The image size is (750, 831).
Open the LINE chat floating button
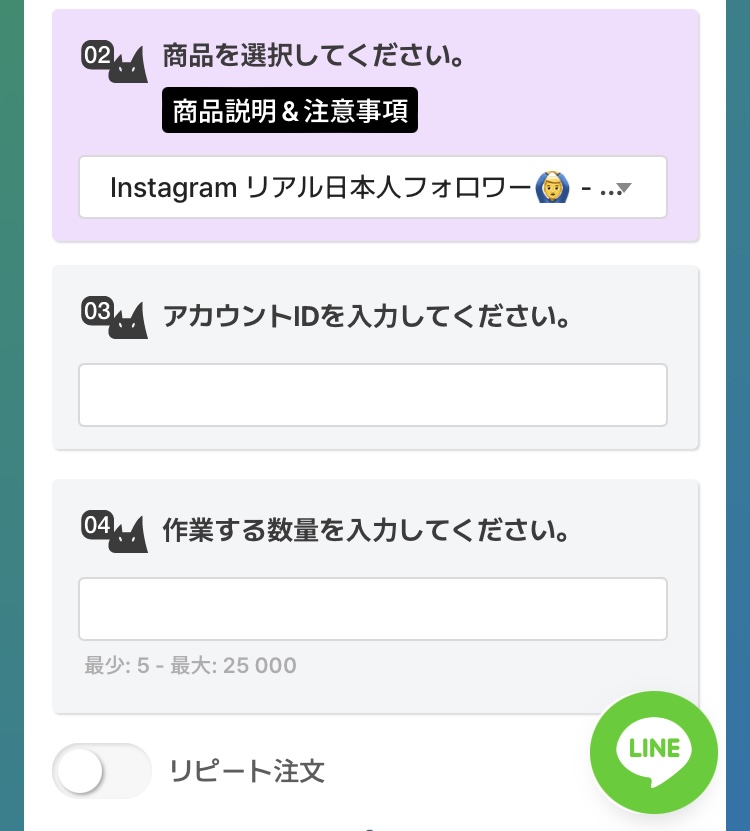tap(654, 751)
